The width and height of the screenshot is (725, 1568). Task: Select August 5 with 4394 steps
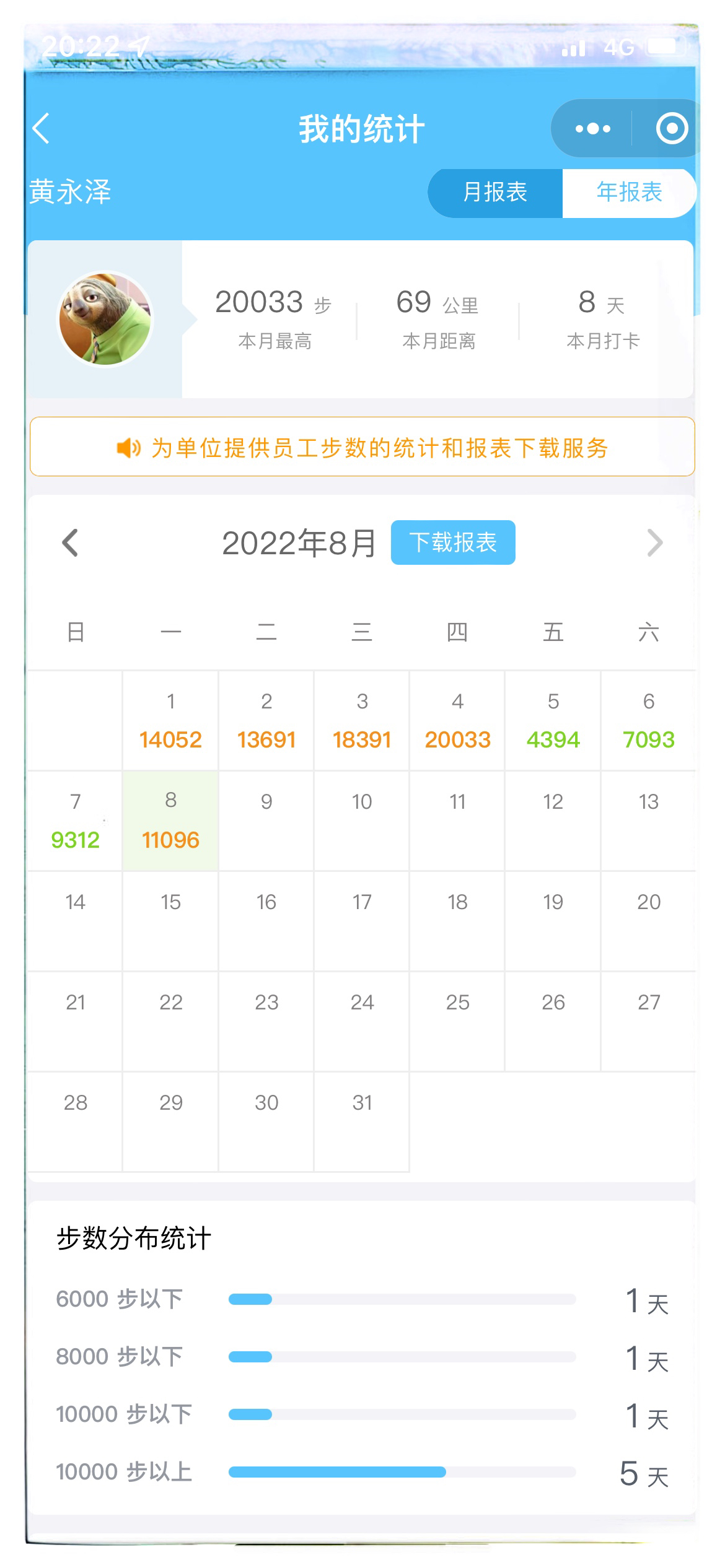(553, 721)
